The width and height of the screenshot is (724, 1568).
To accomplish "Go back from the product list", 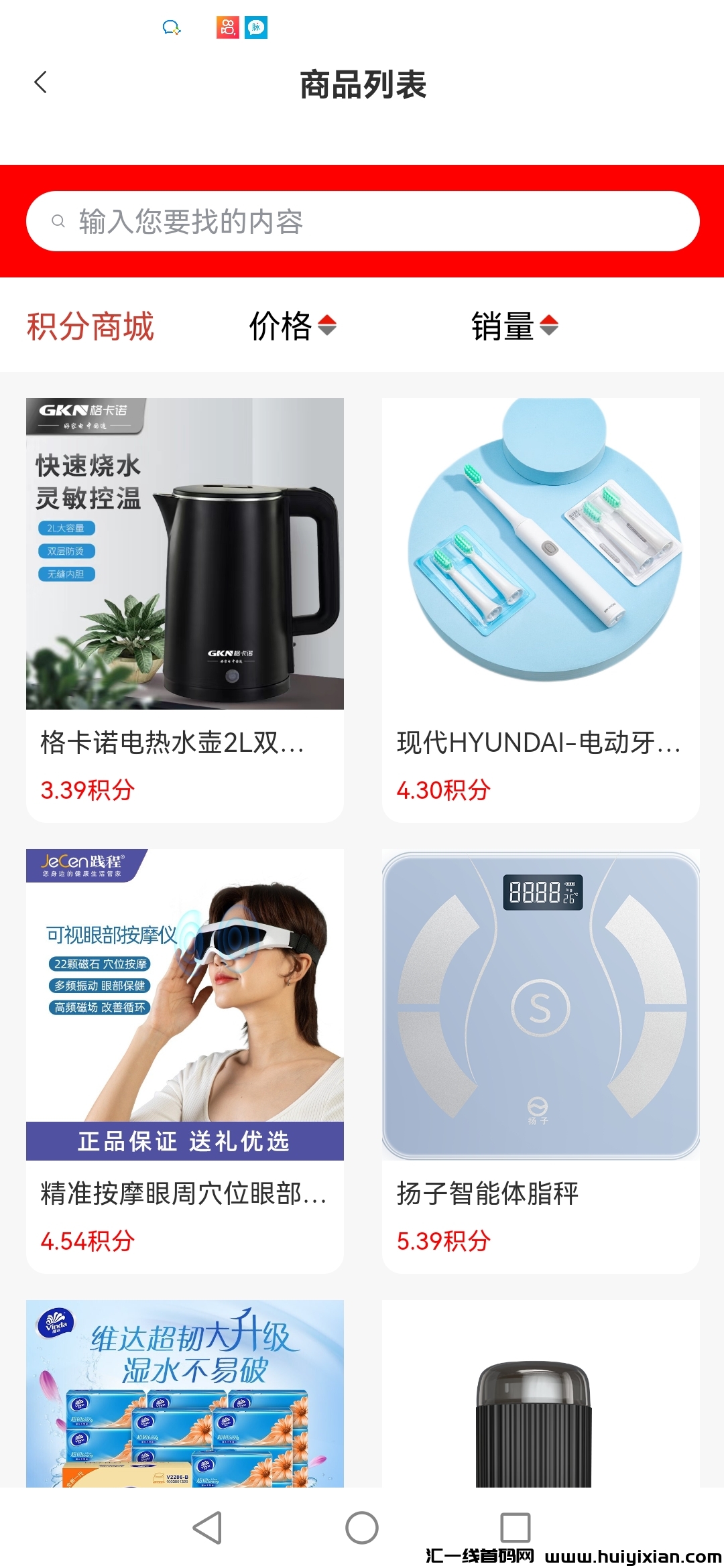I will click(41, 82).
